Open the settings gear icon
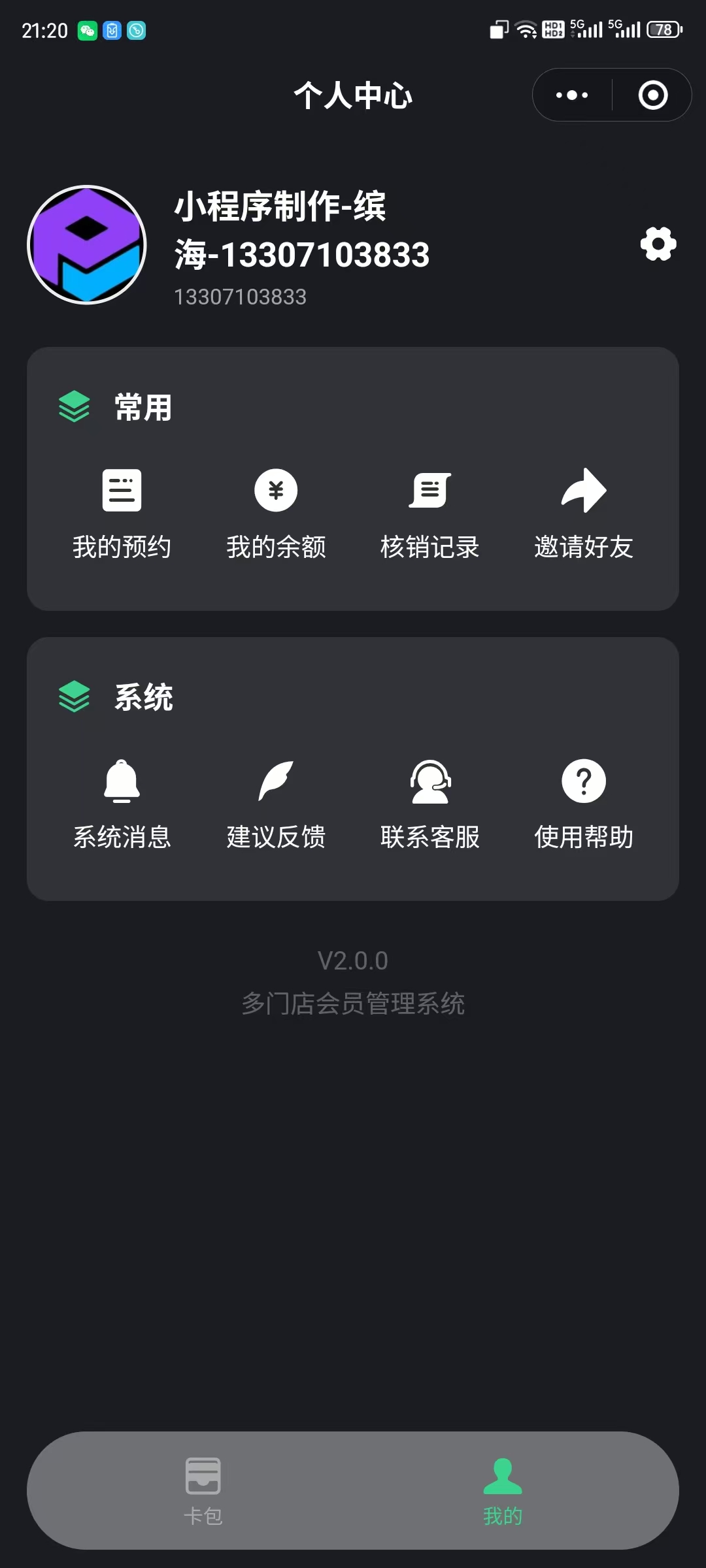Screen dimensions: 706x1568 point(657,246)
